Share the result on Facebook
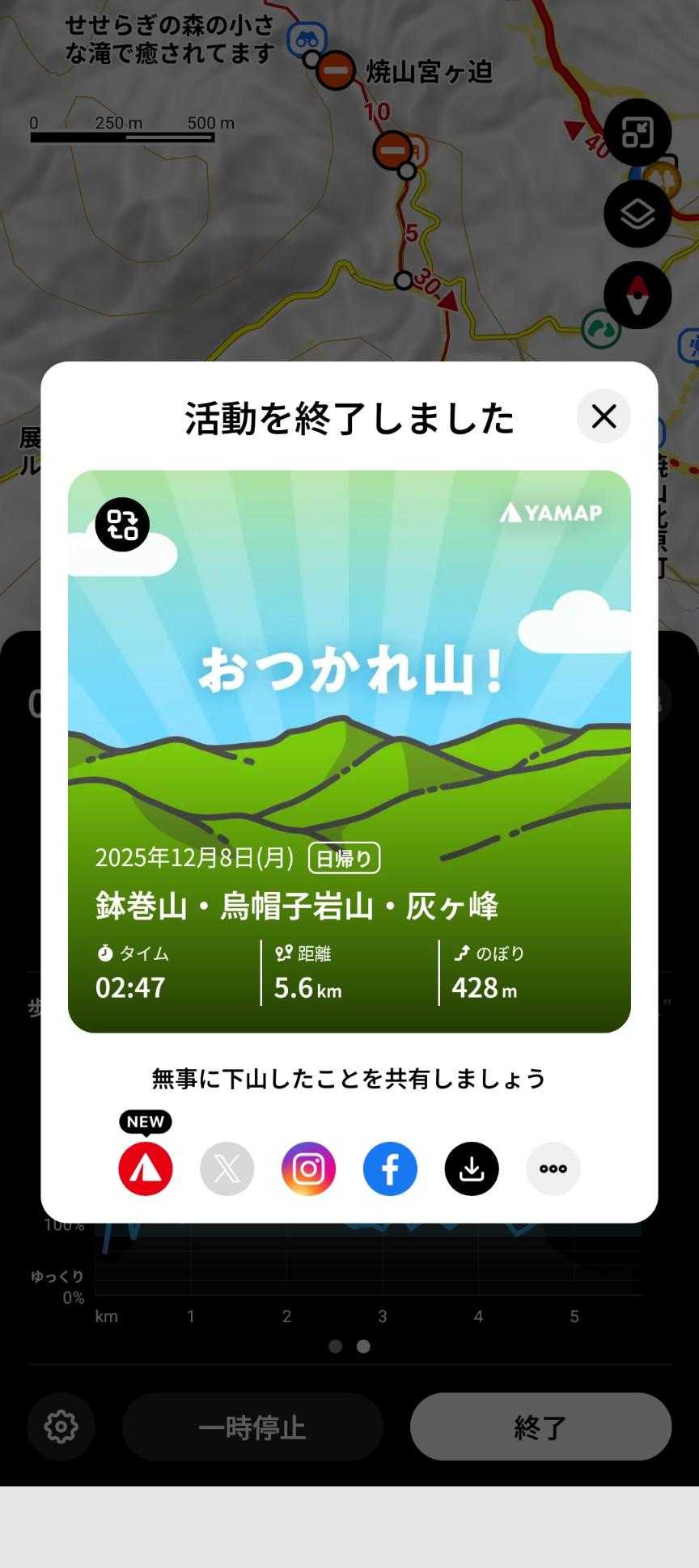 point(390,1169)
